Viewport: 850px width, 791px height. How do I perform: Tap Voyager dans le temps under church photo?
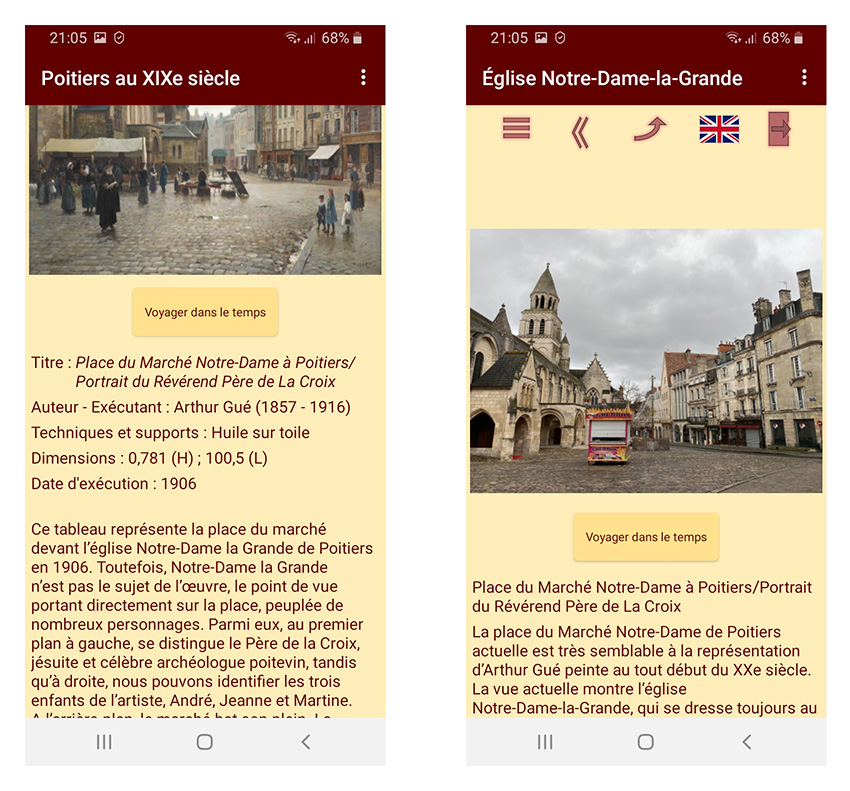tap(646, 537)
